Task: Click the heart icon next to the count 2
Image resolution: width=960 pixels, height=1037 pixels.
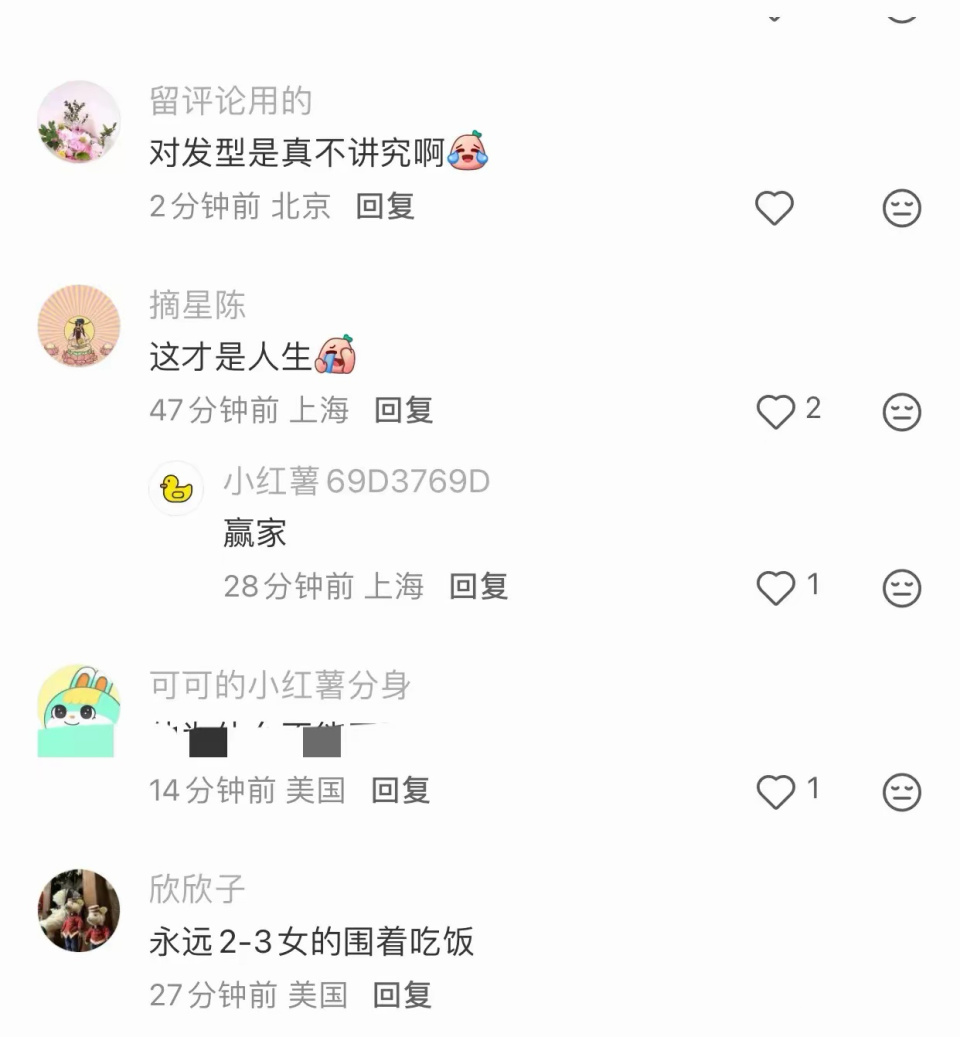Action: click(775, 411)
